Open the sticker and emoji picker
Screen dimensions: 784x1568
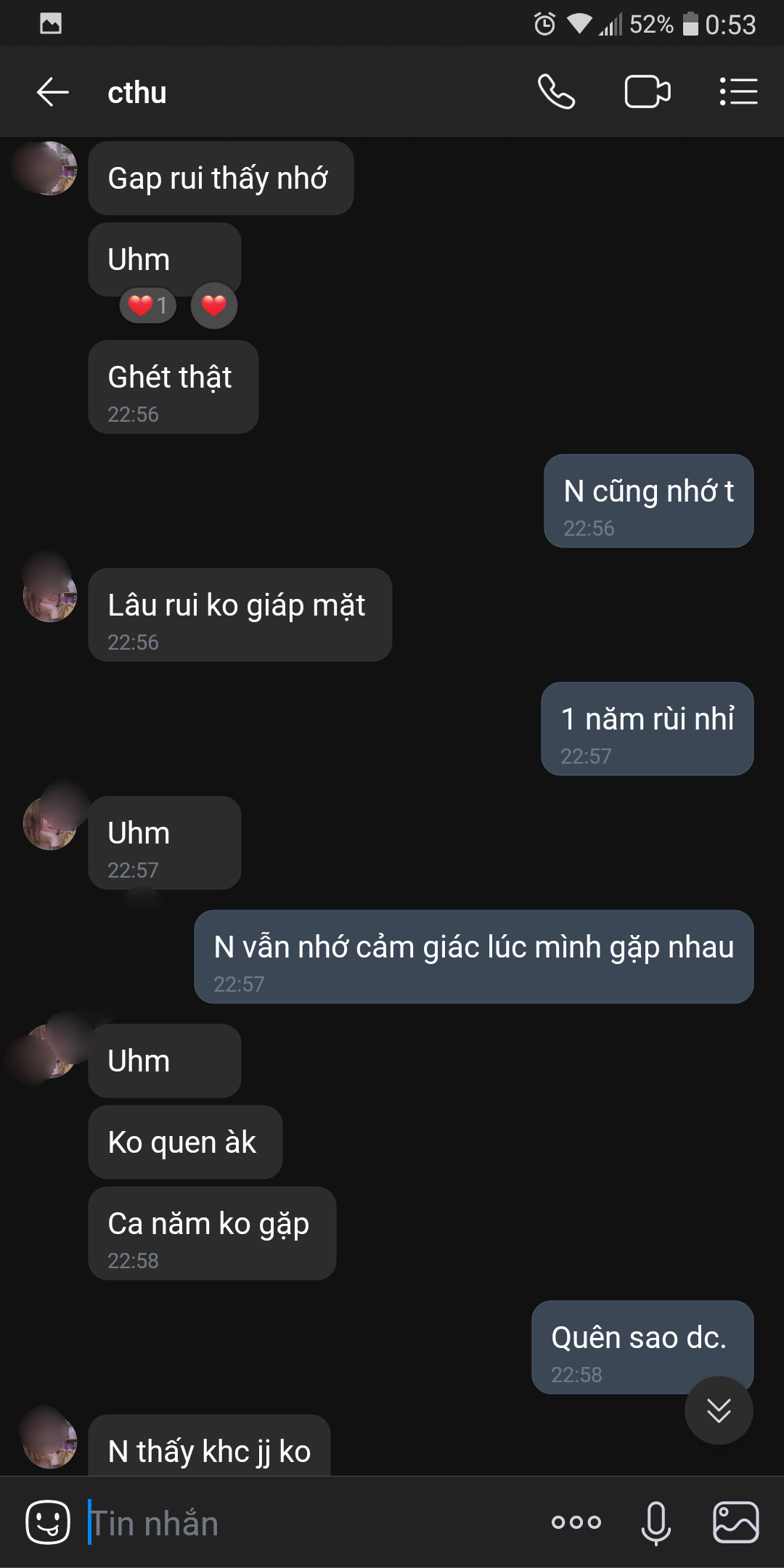pyautogui.click(x=48, y=1522)
